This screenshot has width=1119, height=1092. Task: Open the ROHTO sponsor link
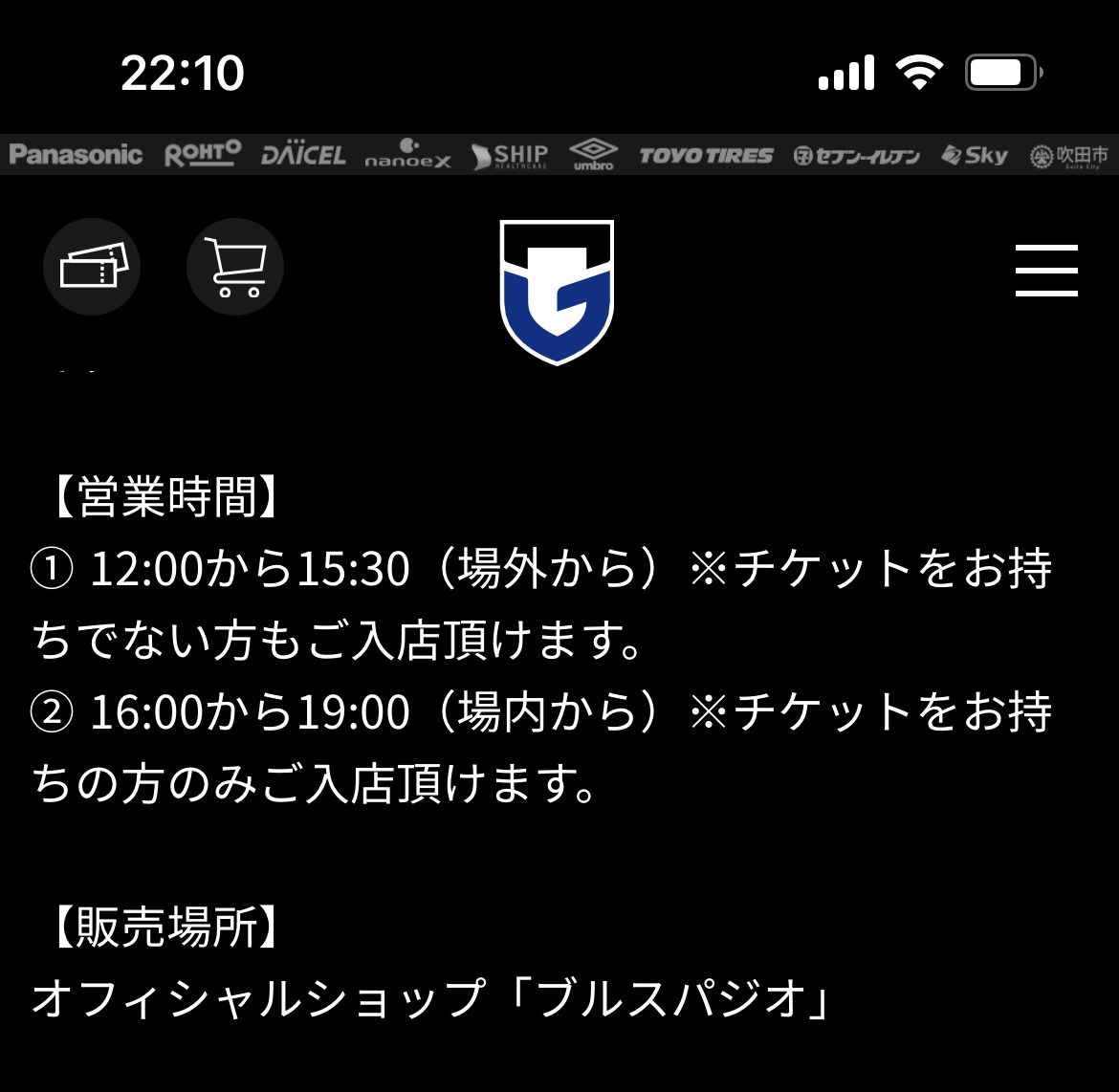(202, 155)
